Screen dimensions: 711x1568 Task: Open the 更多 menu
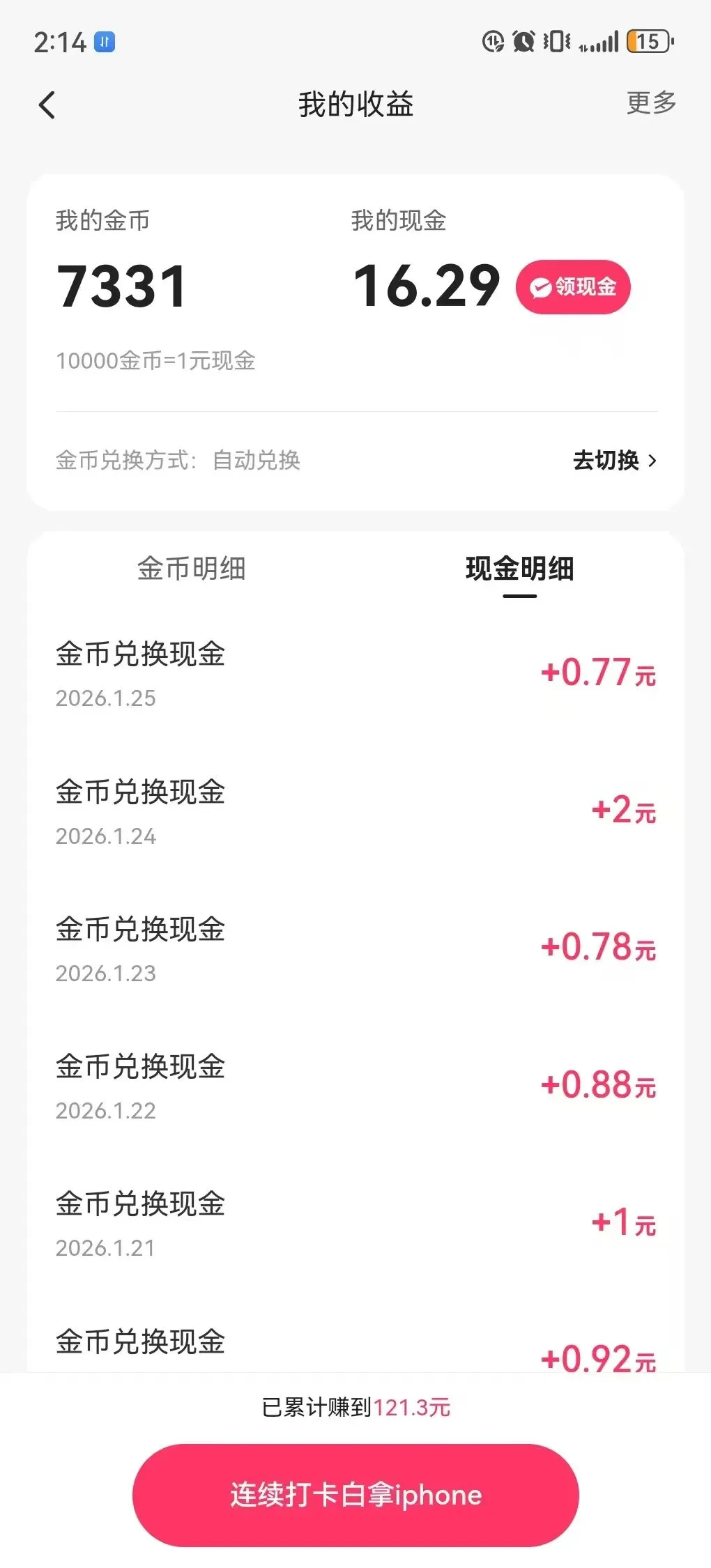(651, 103)
